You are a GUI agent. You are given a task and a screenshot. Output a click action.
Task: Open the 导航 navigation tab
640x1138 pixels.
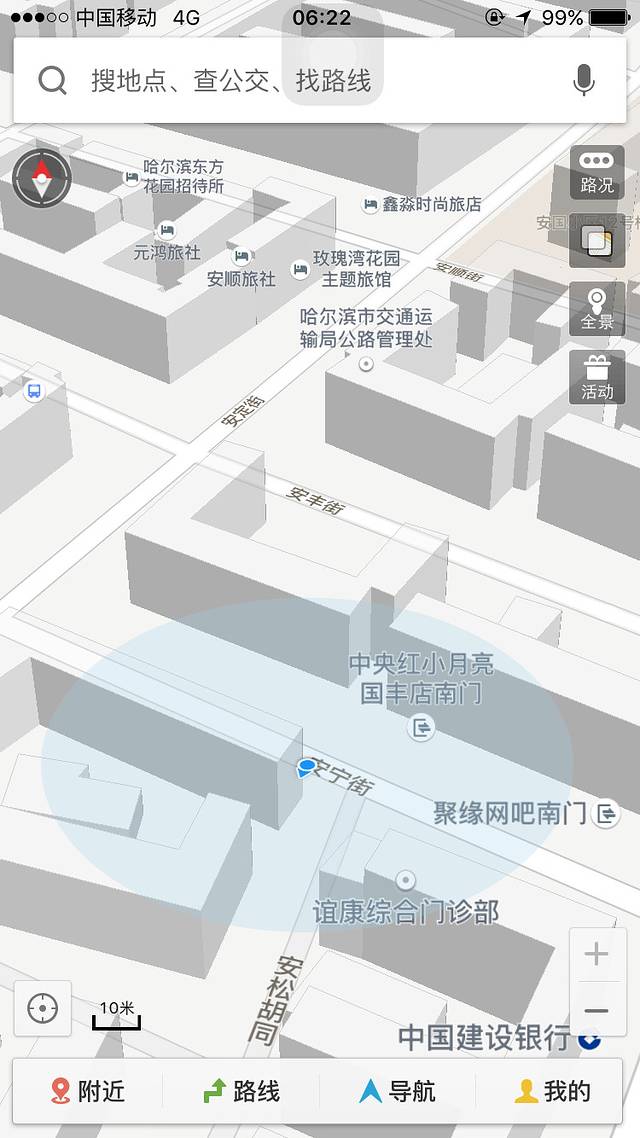tap(398, 1091)
